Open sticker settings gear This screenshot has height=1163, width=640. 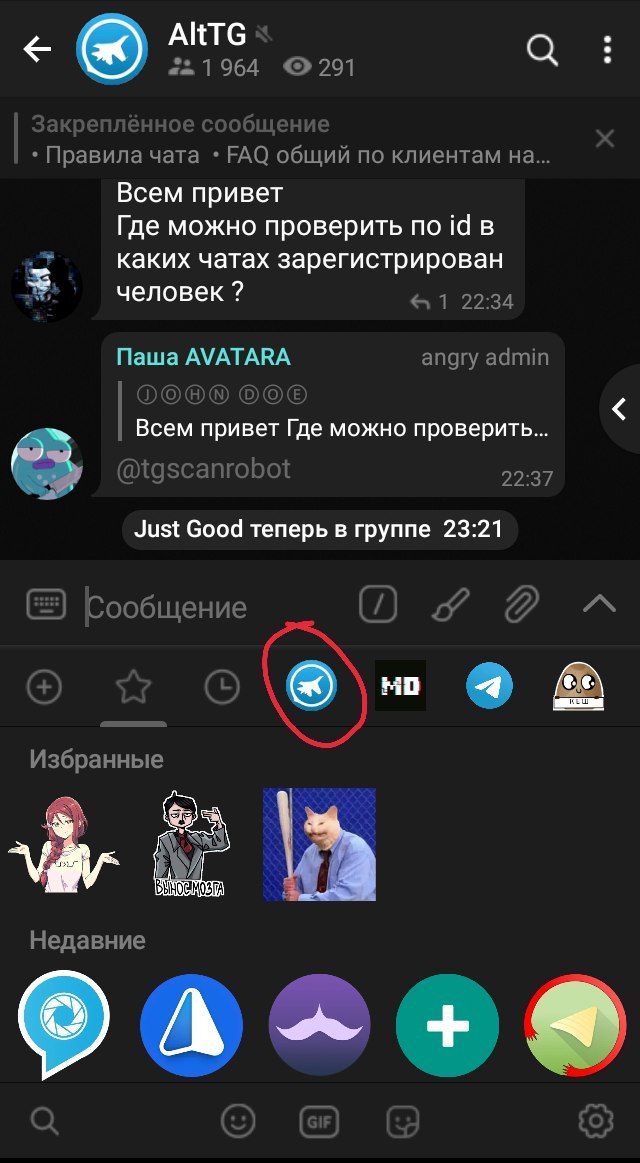[x=597, y=1121]
